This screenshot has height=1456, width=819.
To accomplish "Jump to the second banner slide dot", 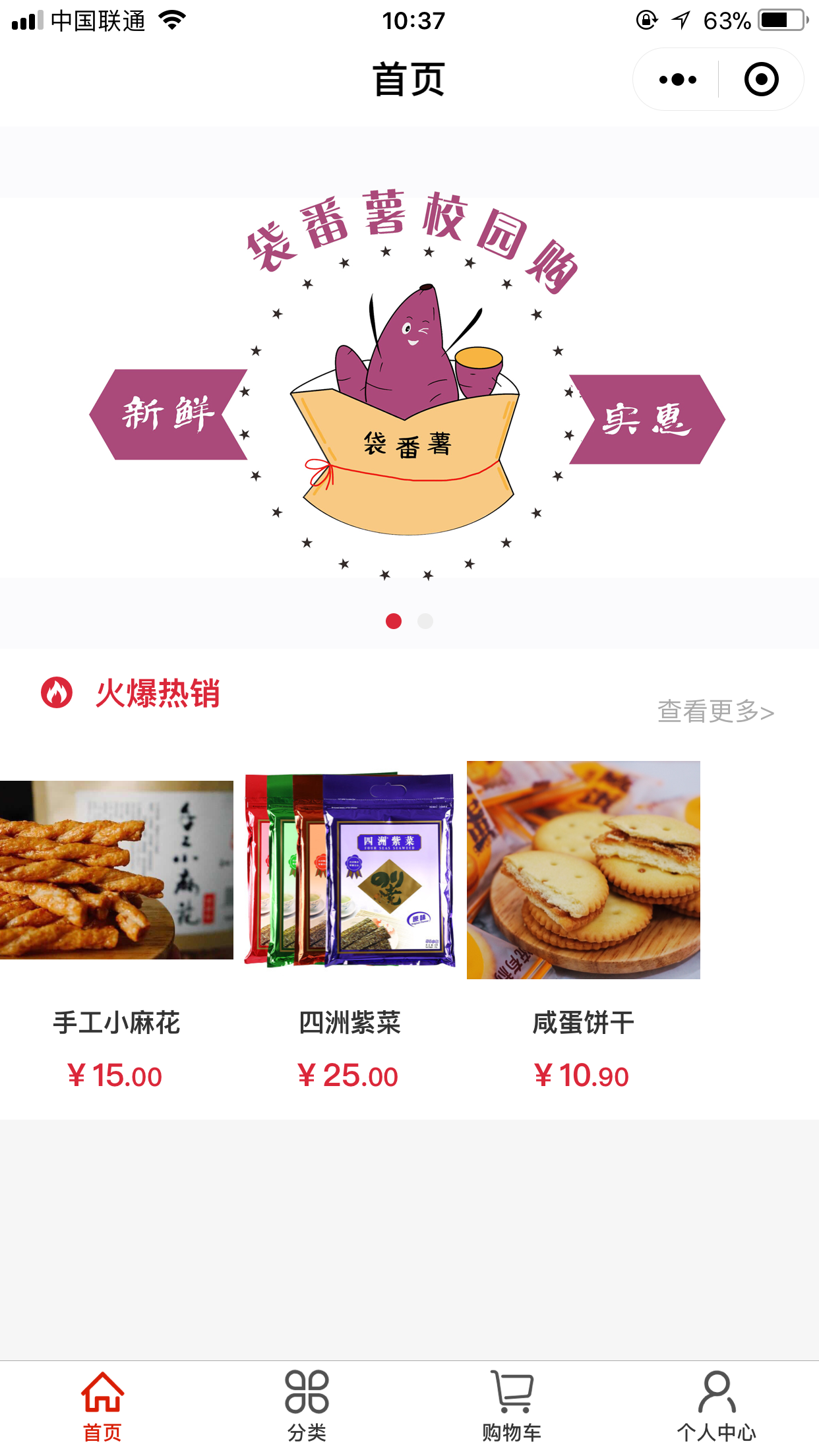I will [x=425, y=621].
